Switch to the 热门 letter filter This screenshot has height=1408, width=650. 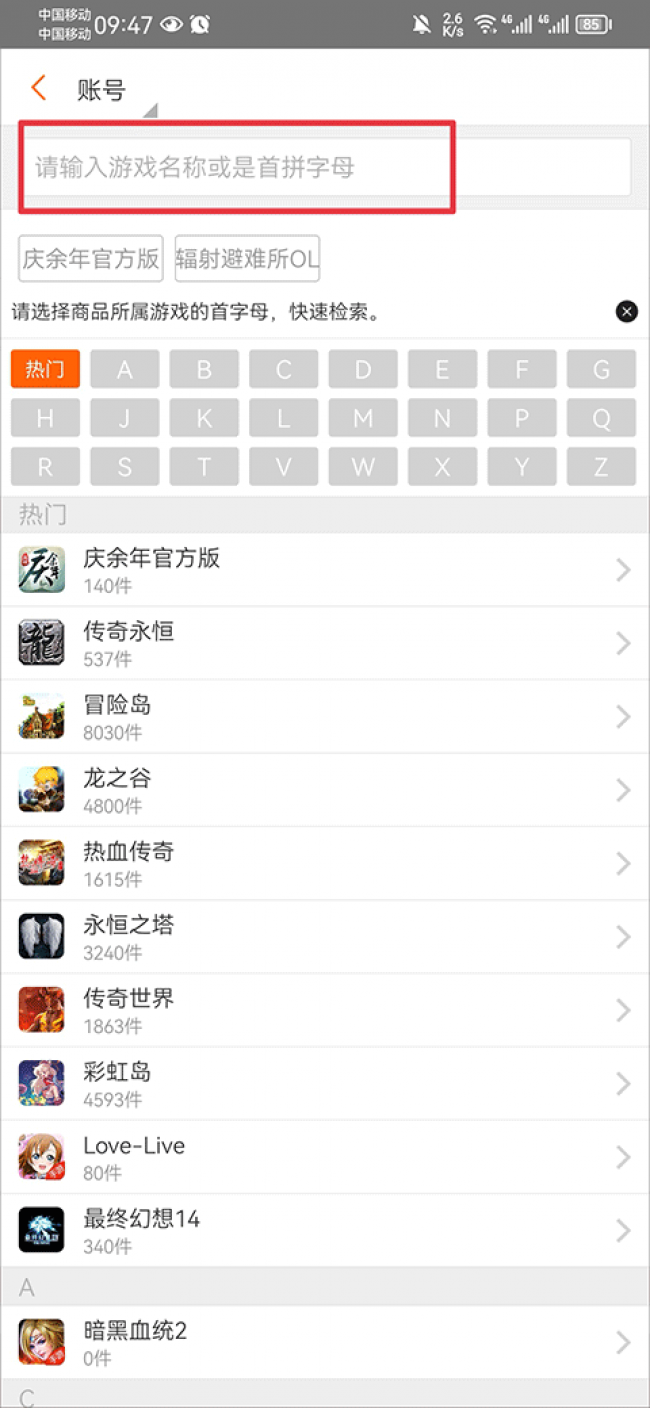coord(45,369)
